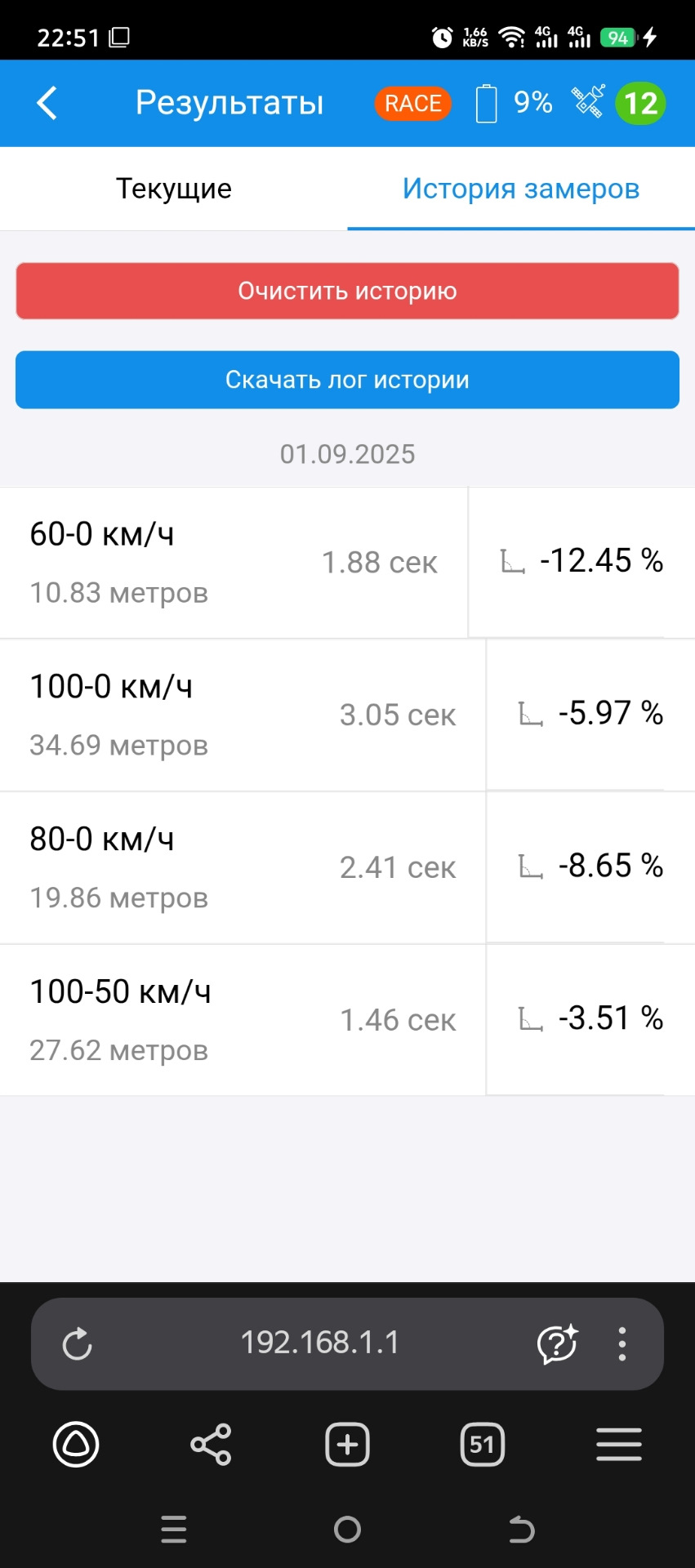Tap the back arrow on Результаты screen
Image resolution: width=695 pixels, height=1568 pixels.
tap(47, 103)
